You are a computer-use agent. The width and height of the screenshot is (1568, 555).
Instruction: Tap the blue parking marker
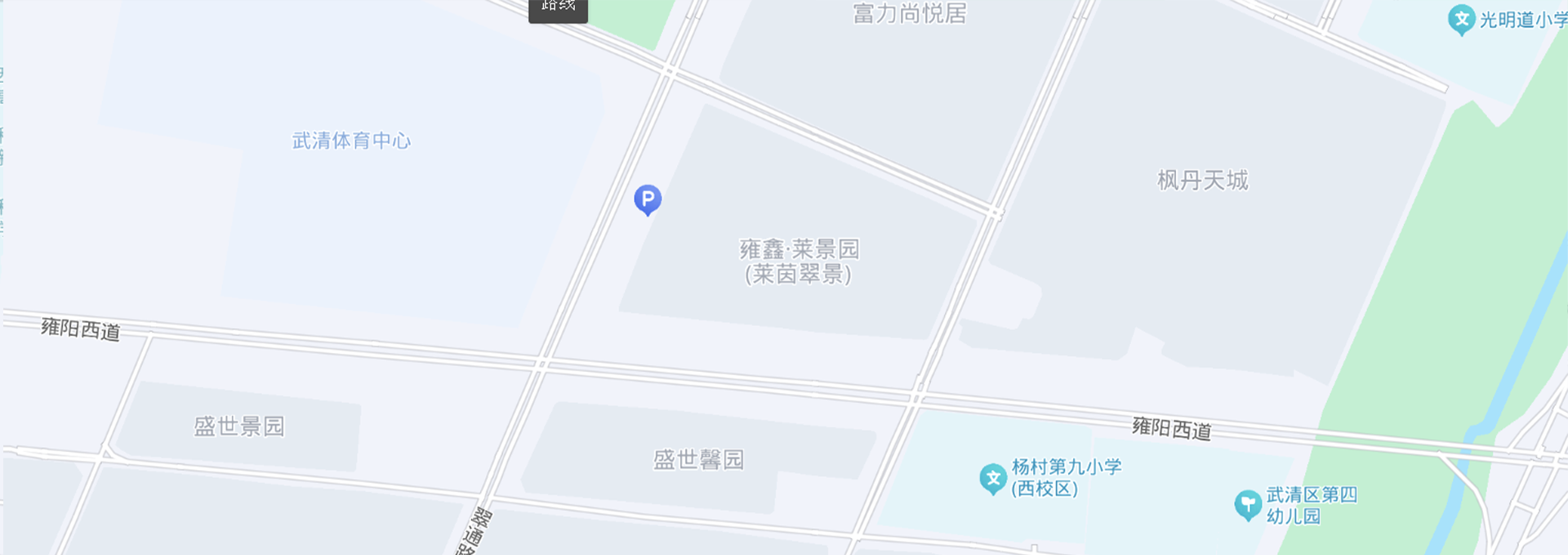point(648,199)
